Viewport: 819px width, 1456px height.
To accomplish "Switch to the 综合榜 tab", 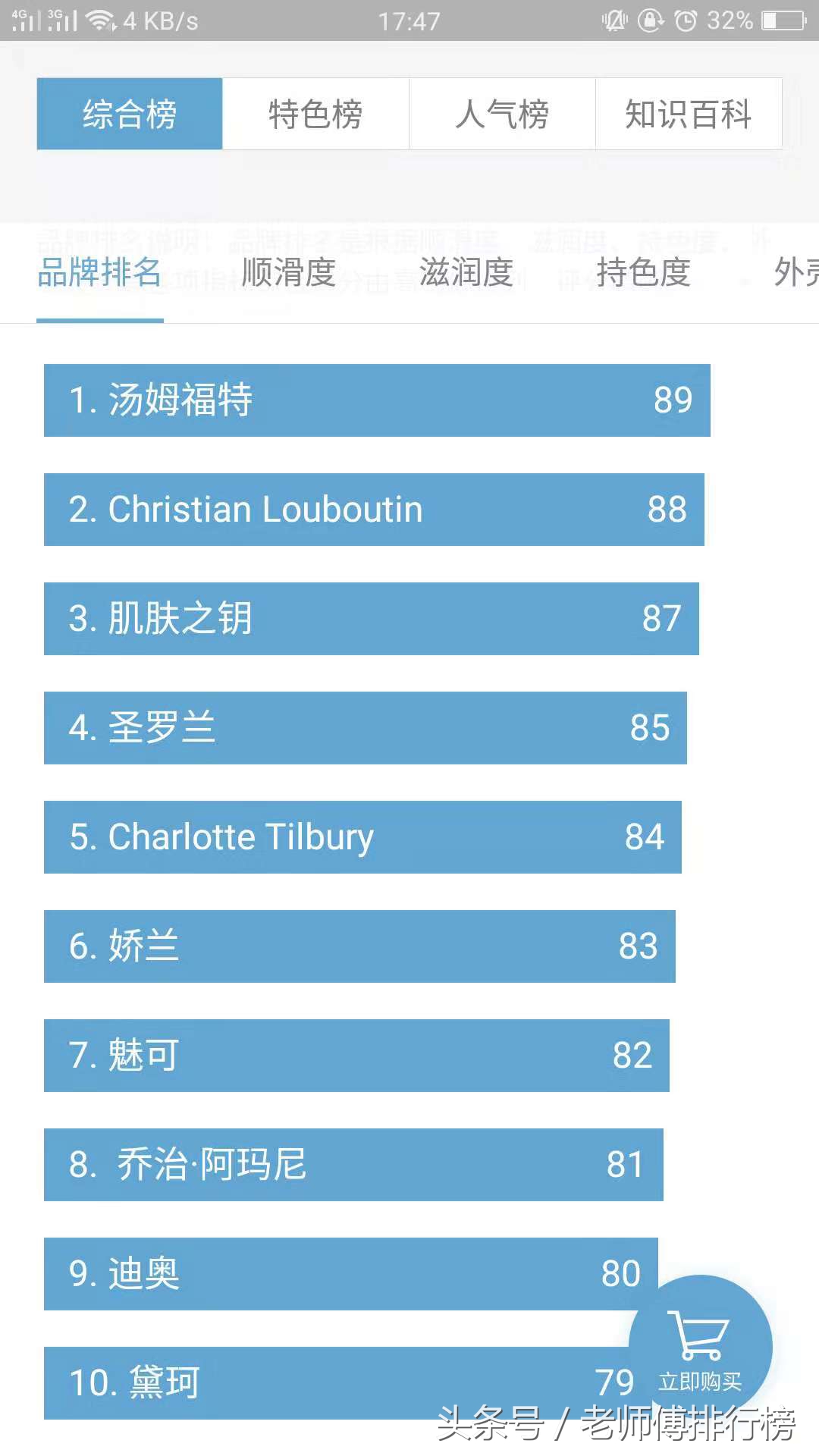I will pos(130,114).
